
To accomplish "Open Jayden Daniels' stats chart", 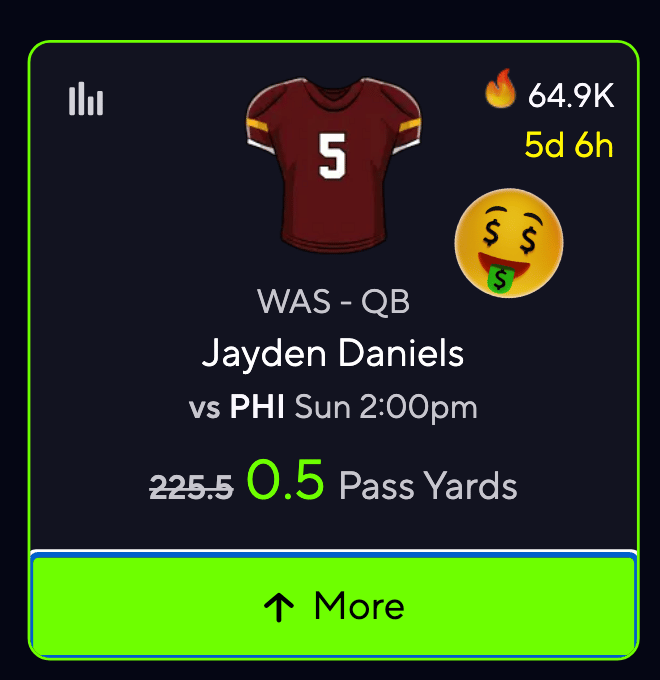I will pyautogui.click(x=86, y=99).
